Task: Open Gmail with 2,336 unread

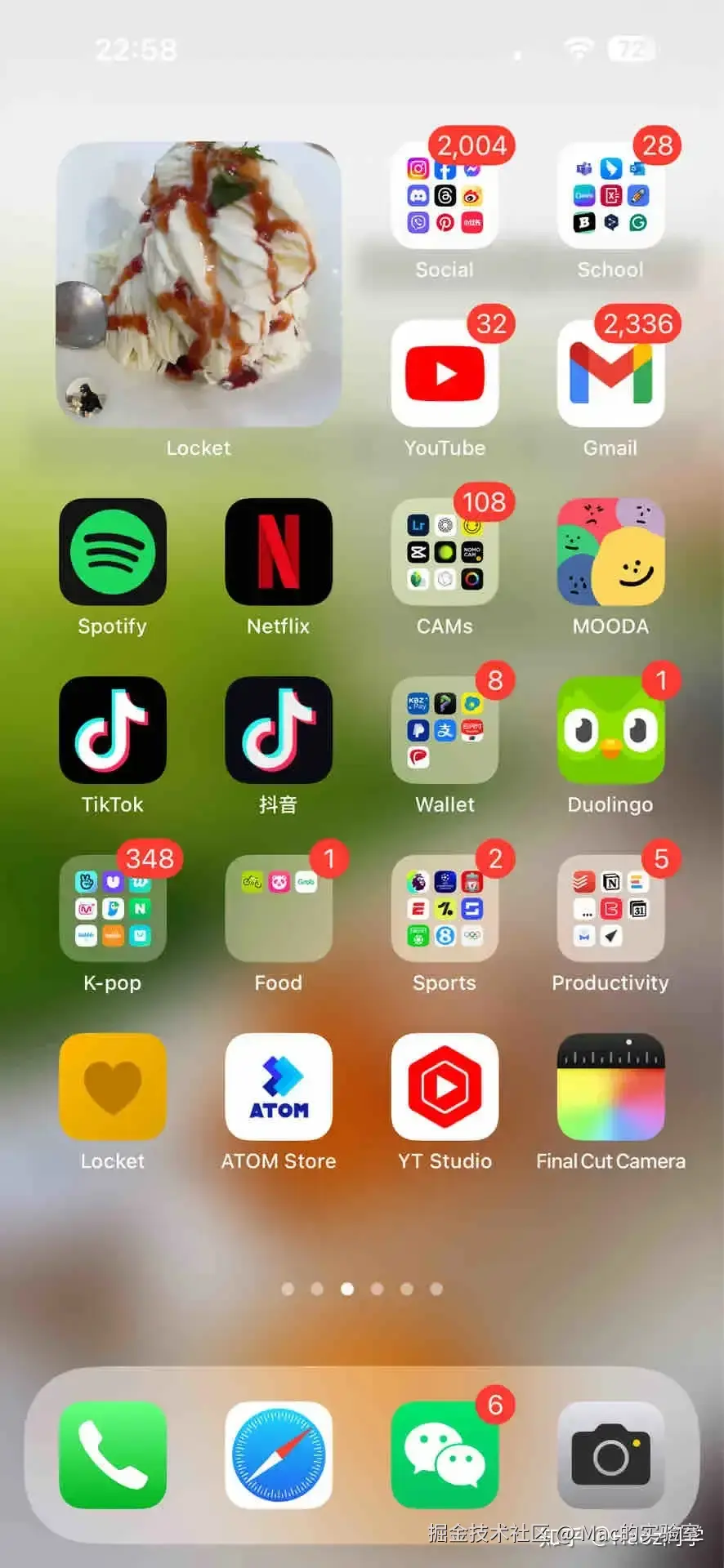Action: tap(610, 374)
